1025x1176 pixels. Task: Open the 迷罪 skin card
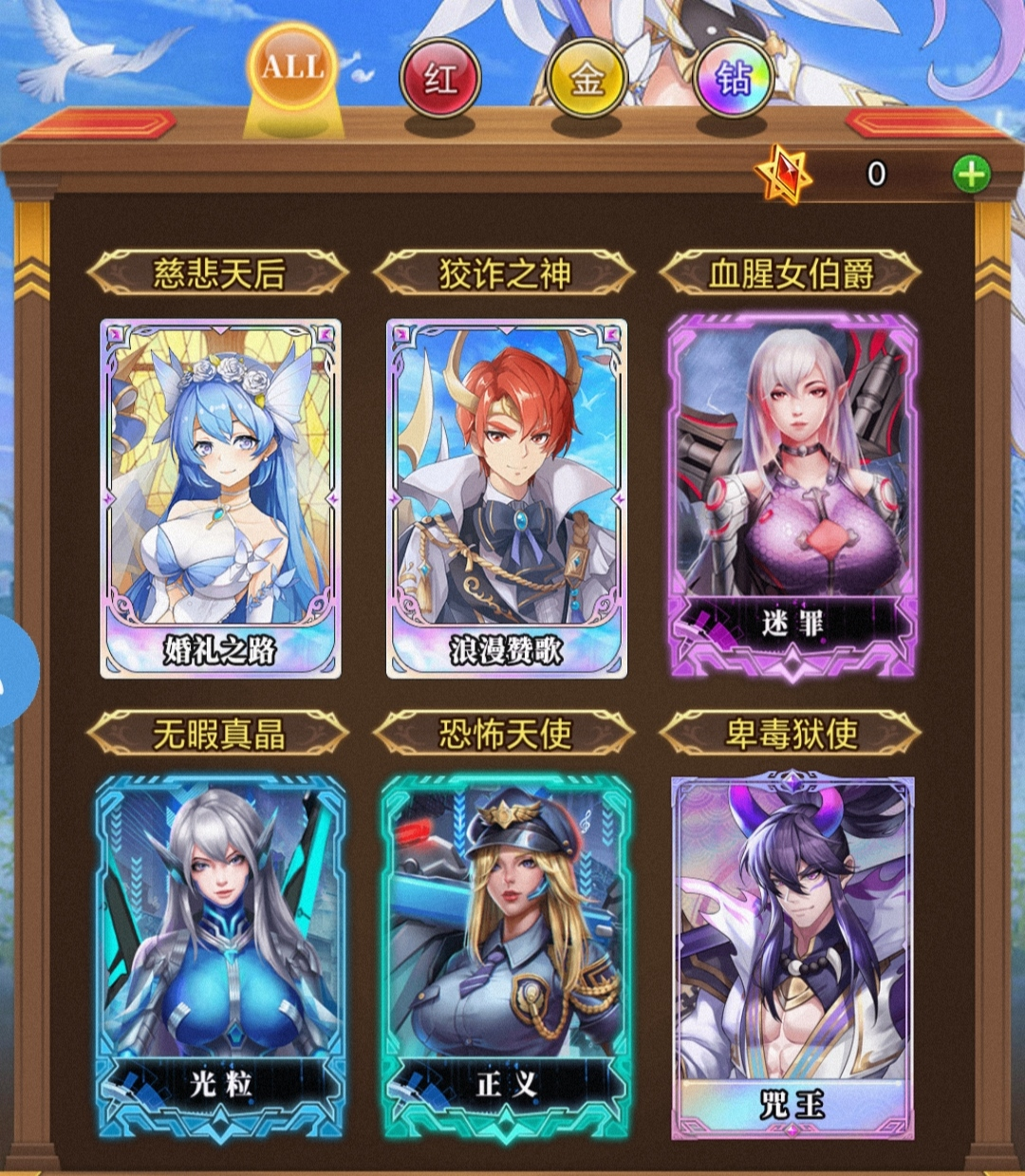click(x=792, y=498)
